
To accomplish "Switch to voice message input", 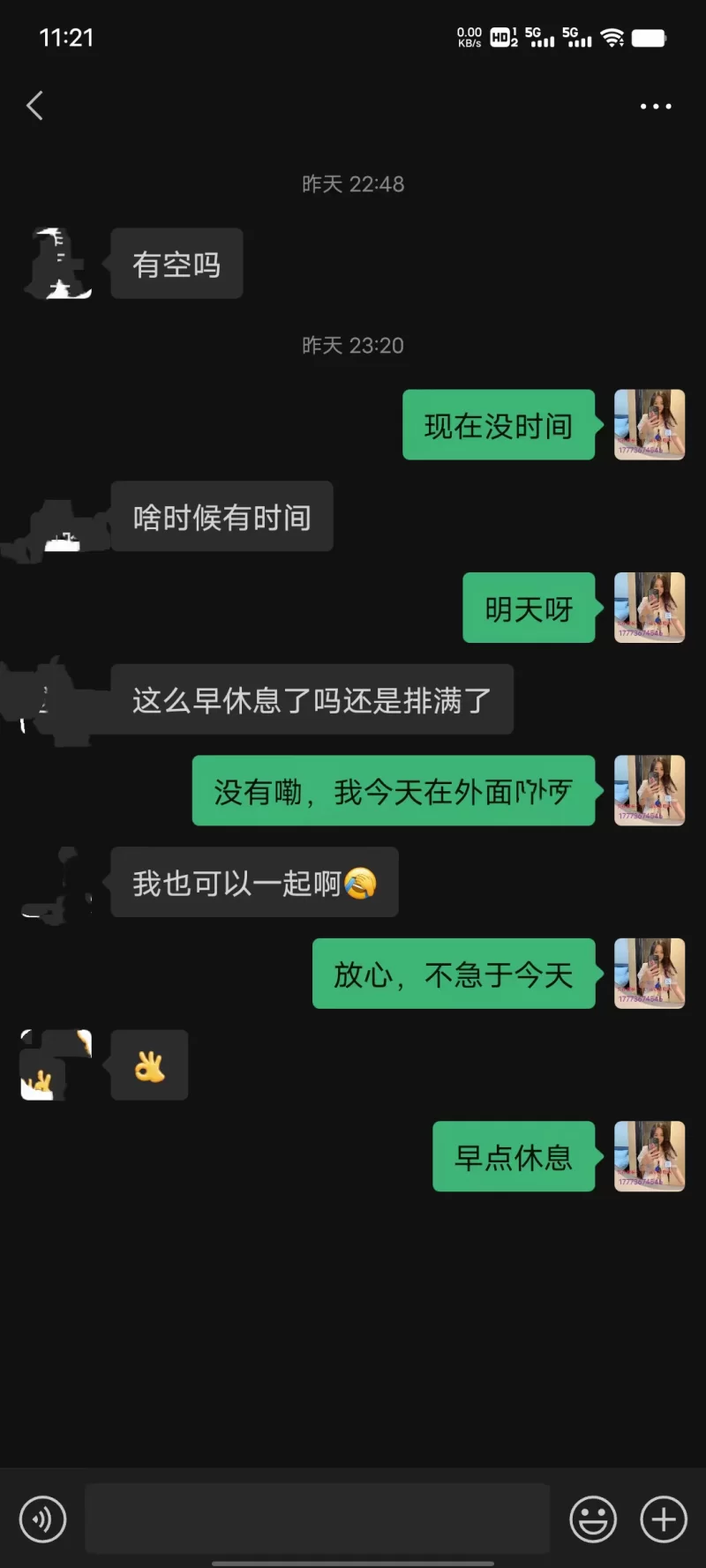I will 42,1519.
